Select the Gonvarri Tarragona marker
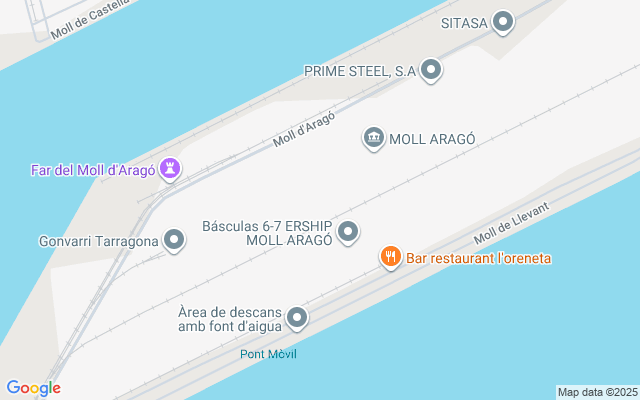 [x=174, y=240]
